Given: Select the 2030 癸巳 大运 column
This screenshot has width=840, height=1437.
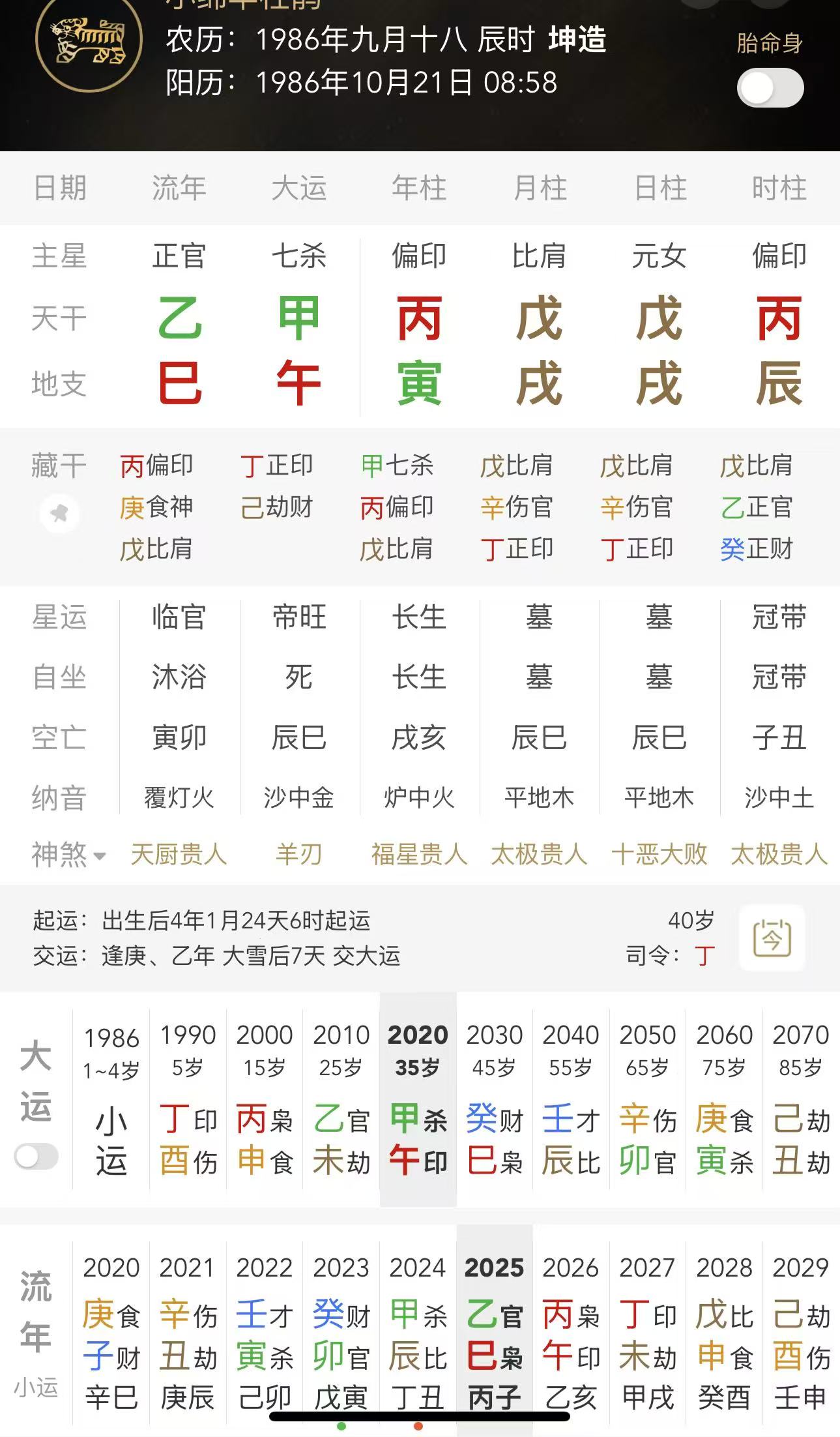Looking at the screenshot, I should (x=495, y=1102).
